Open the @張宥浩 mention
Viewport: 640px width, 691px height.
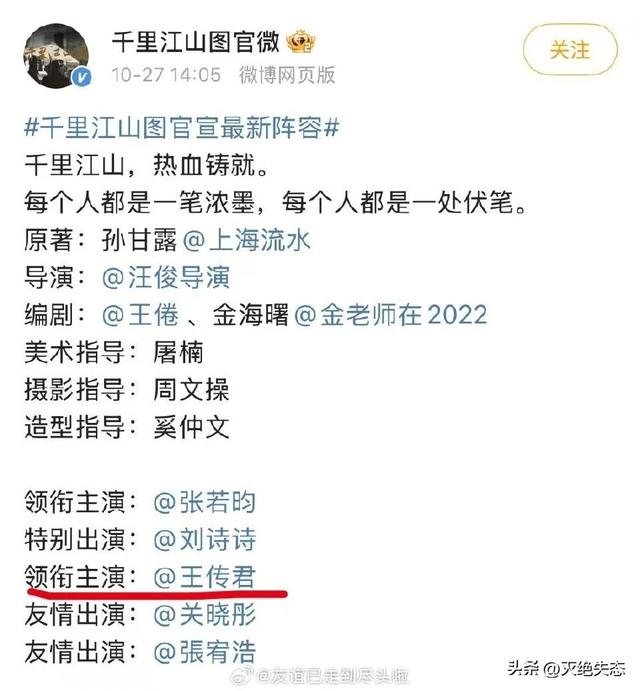[204, 652]
